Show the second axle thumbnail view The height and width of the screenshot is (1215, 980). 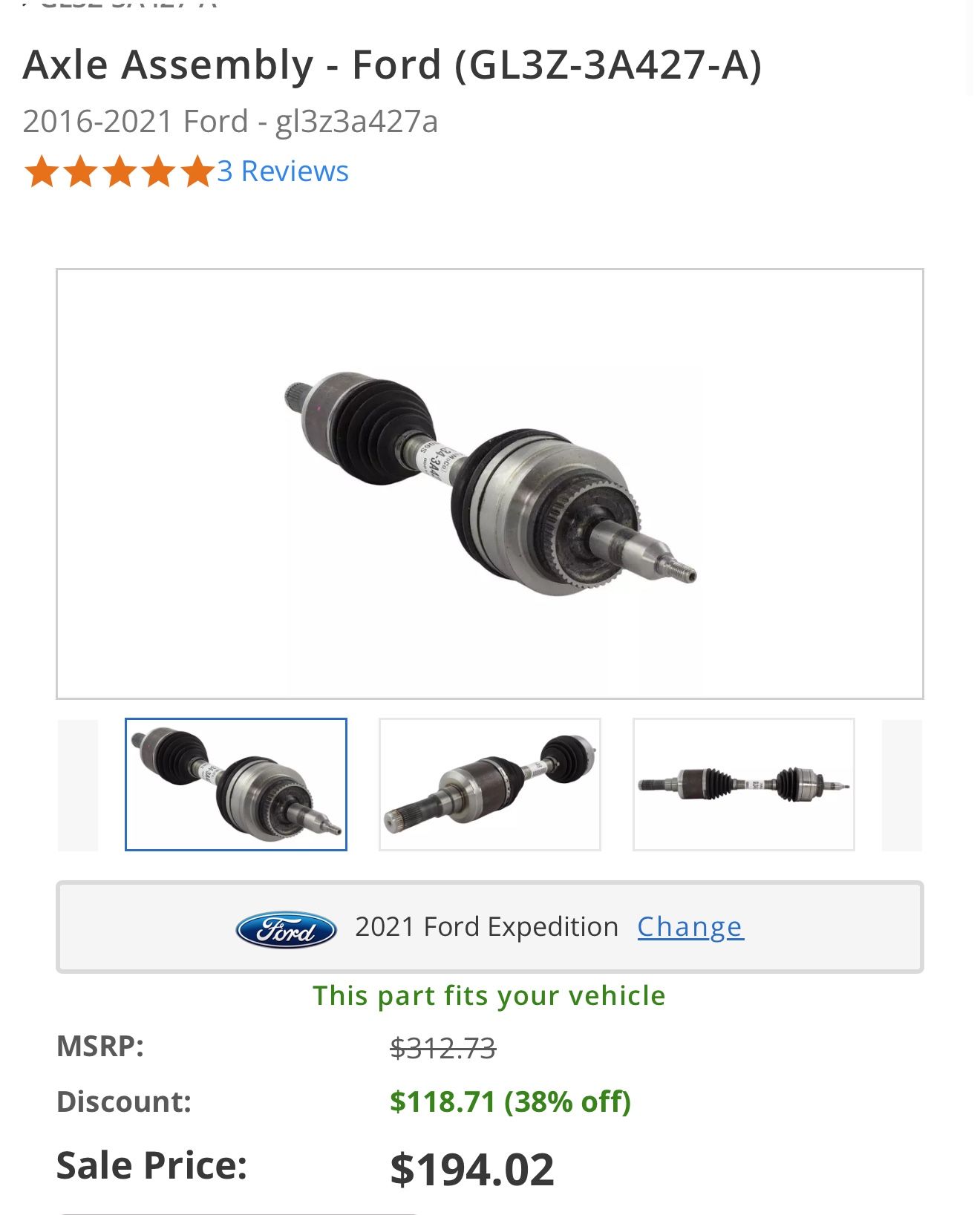[x=489, y=784]
